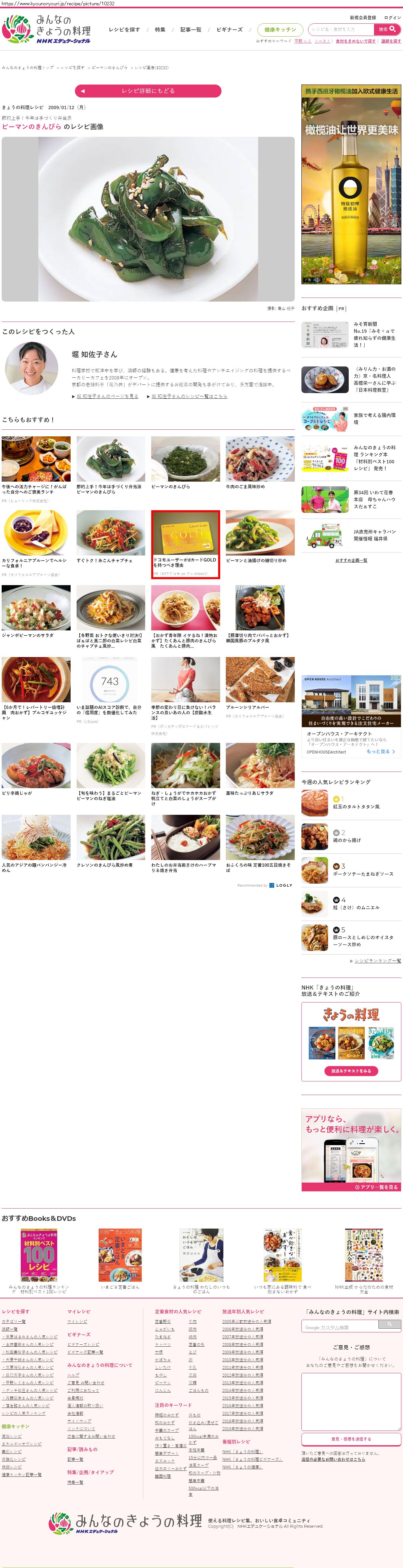Open the ビギナーズ section
403x1568 pixels.
coord(229,30)
